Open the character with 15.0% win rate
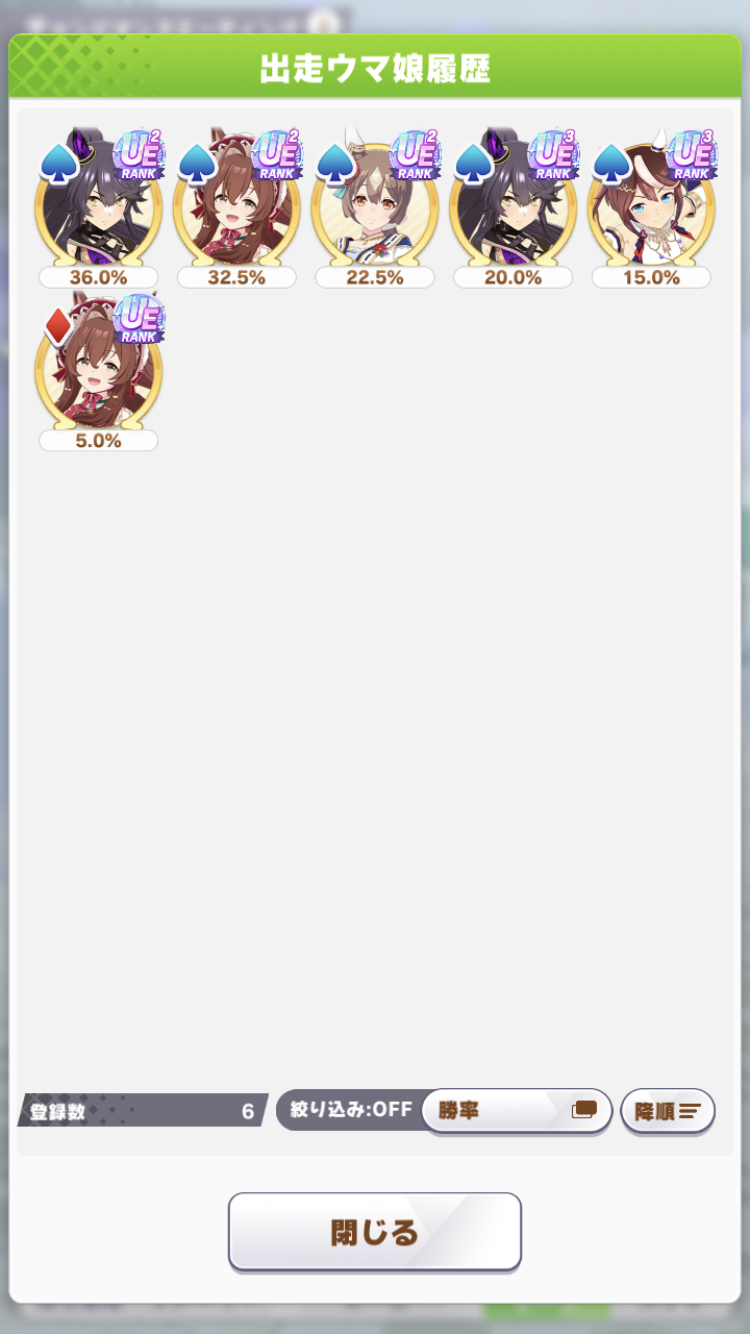The height and width of the screenshot is (1334, 750). (650, 205)
